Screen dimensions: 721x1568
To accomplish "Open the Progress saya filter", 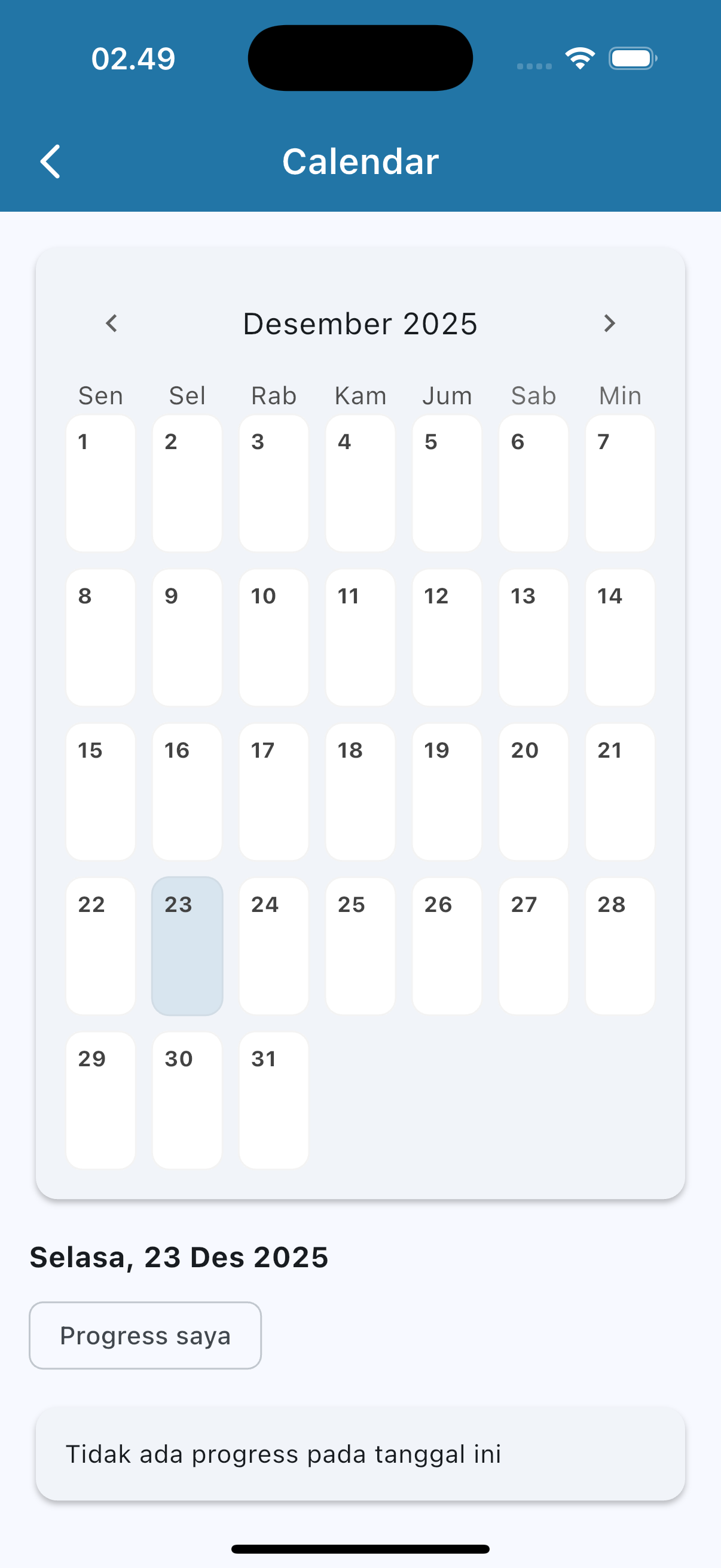I will coord(145,1335).
